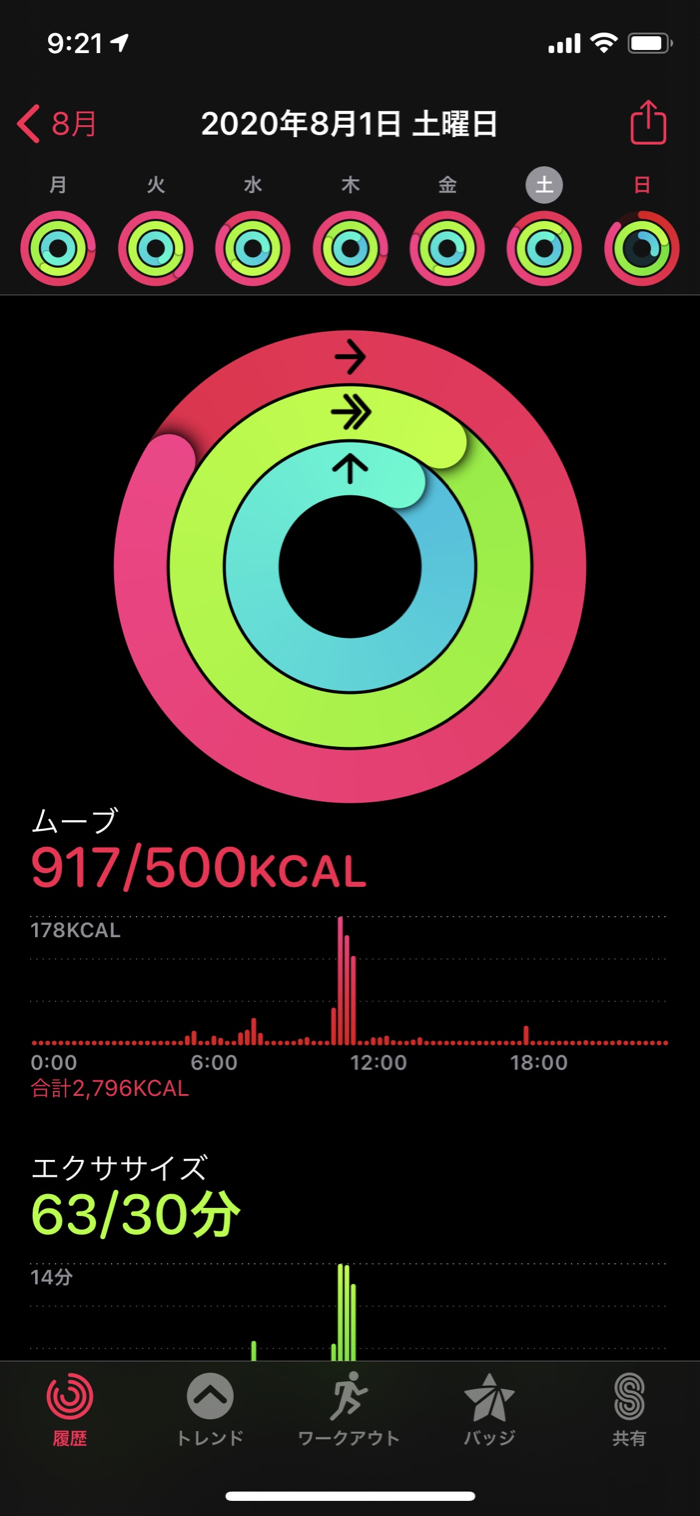
Task: Switch to the トレンド tab
Action: (210, 1408)
